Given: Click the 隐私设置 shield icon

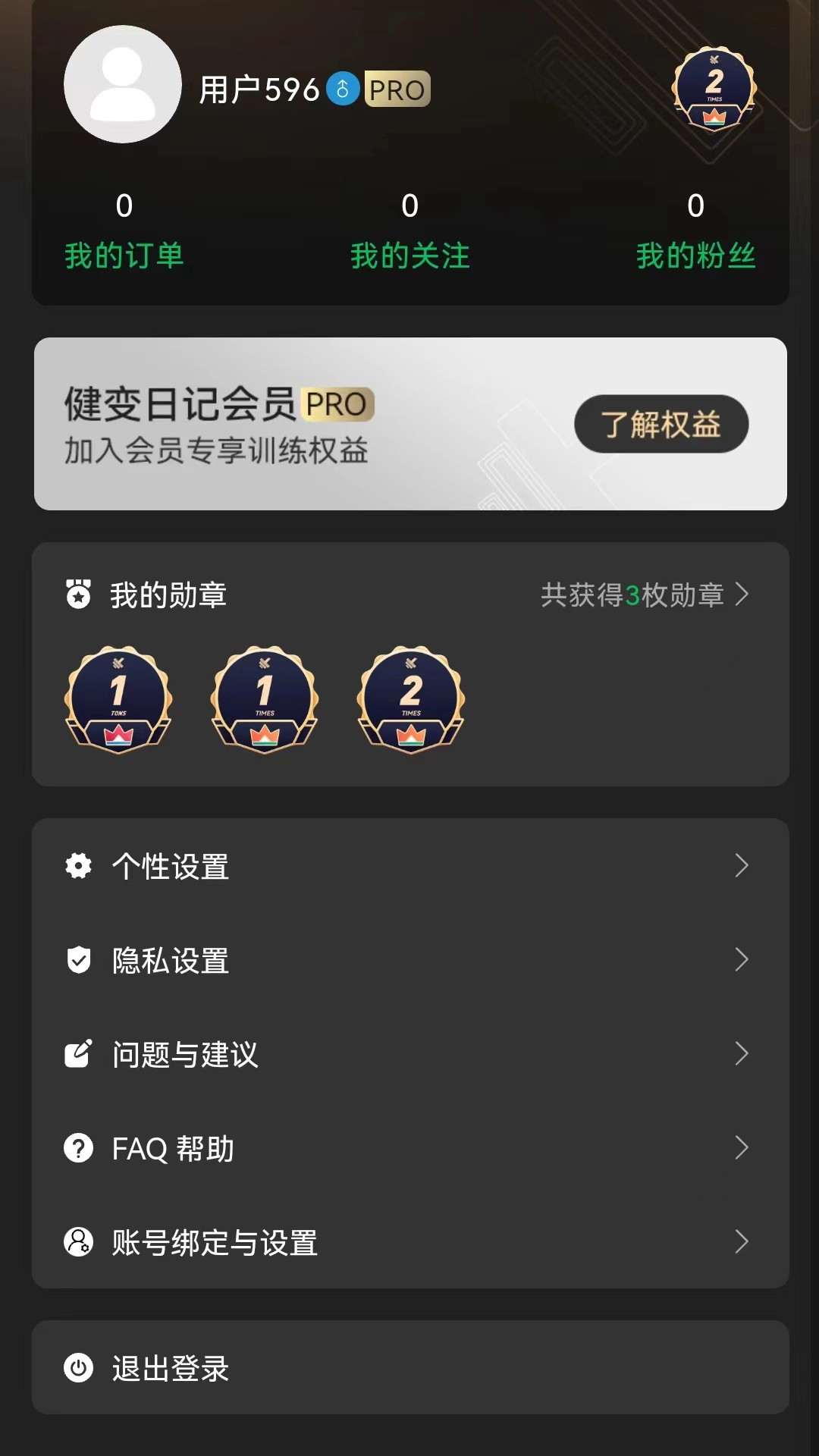Looking at the screenshot, I should pos(78,960).
